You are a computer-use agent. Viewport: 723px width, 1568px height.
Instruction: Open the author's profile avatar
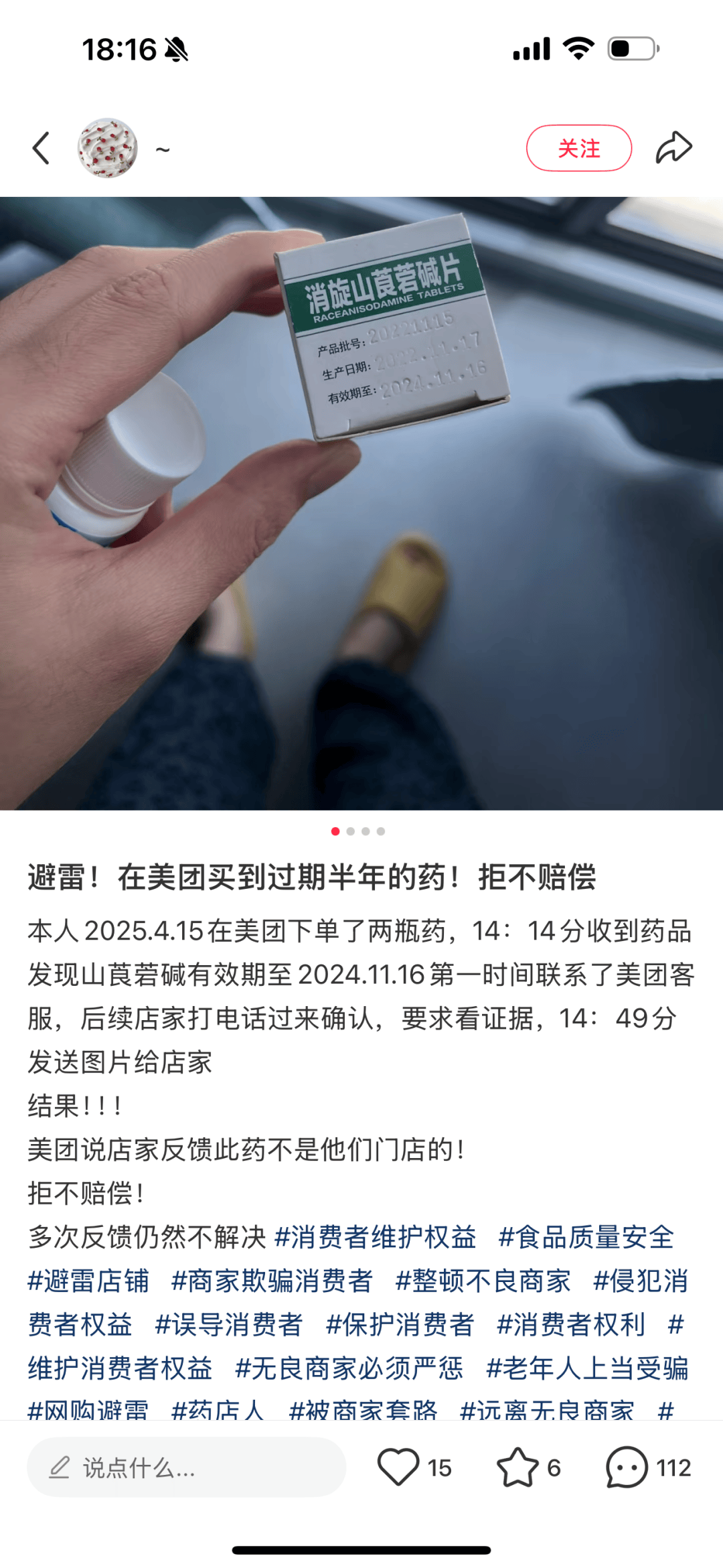(x=108, y=148)
